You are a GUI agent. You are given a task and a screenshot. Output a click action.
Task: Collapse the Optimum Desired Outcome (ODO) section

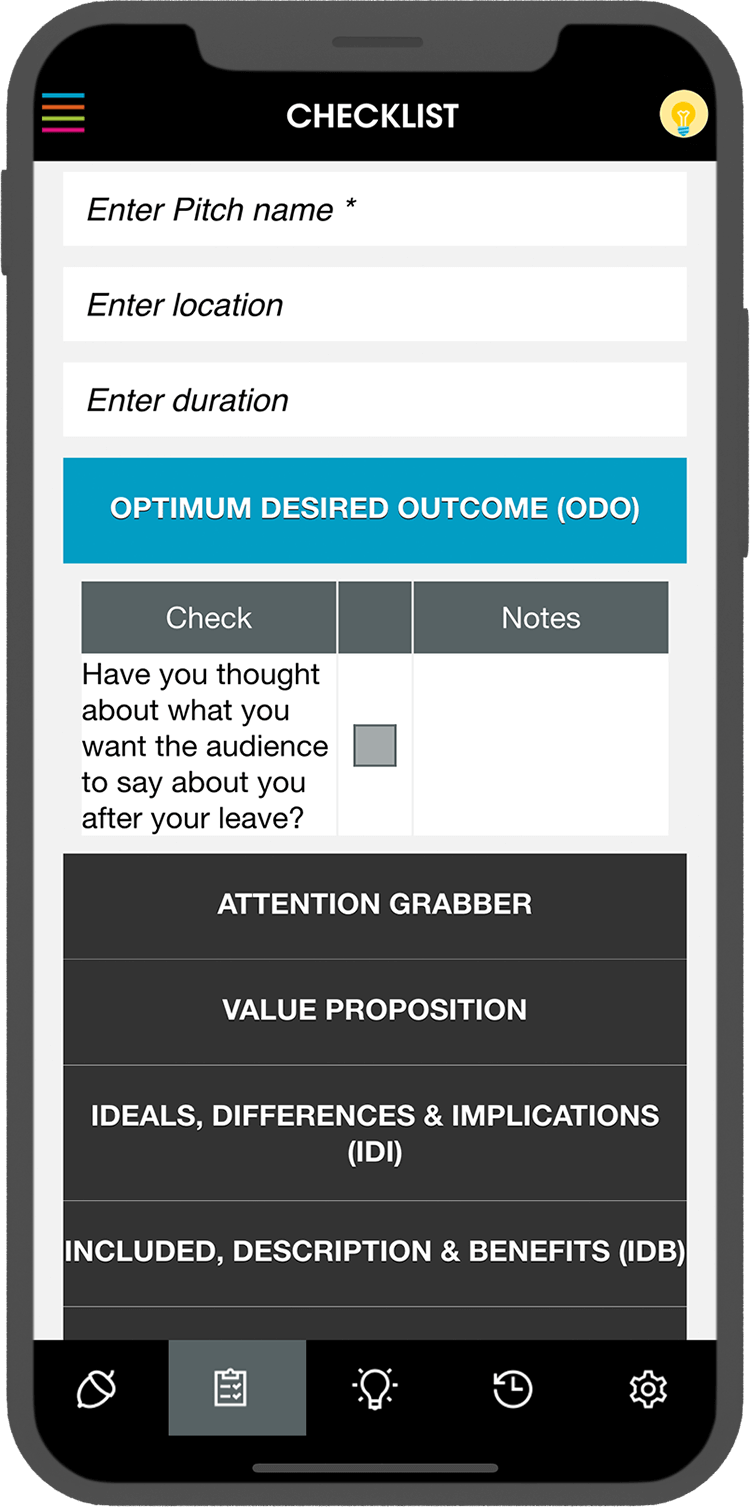click(375, 510)
